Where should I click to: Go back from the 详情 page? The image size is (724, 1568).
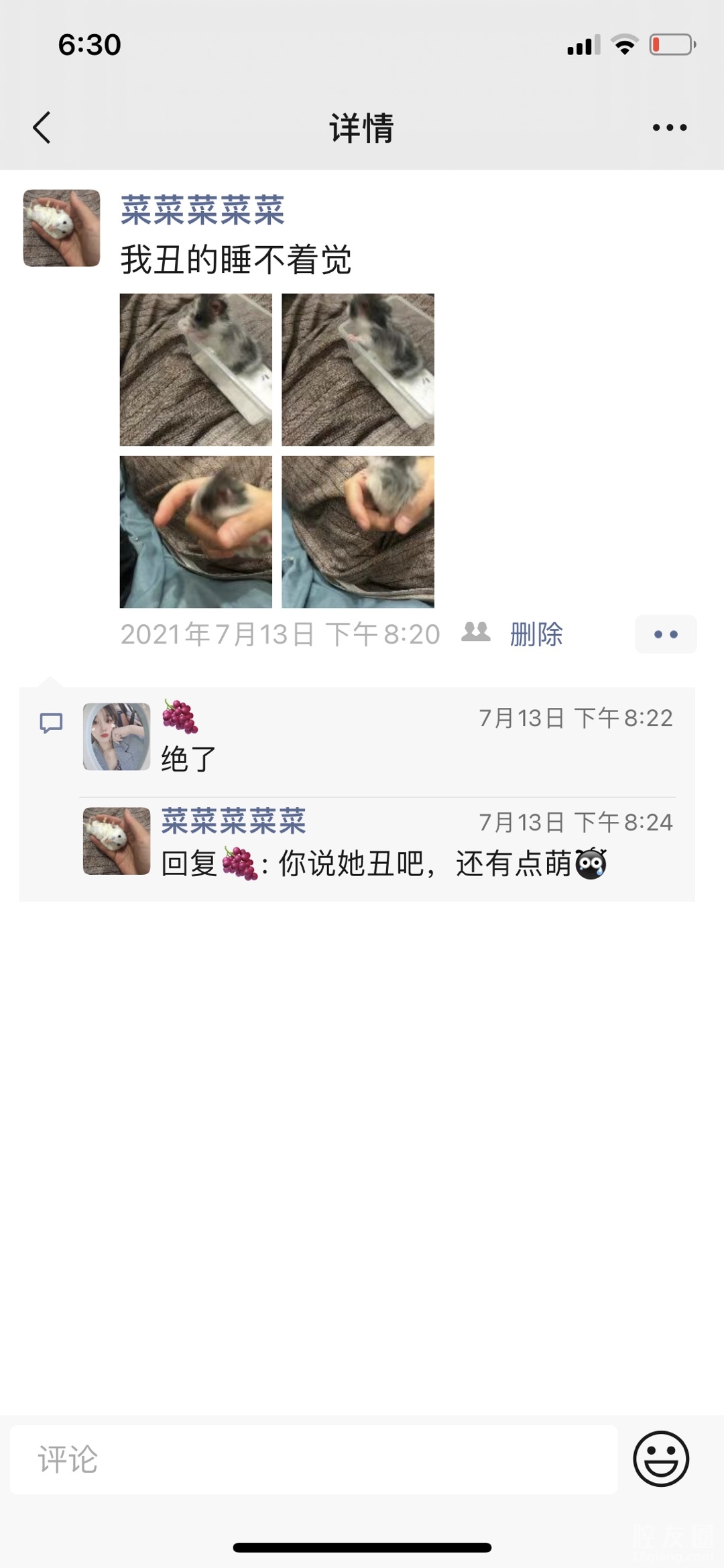pyautogui.click(x=42, y=127)
